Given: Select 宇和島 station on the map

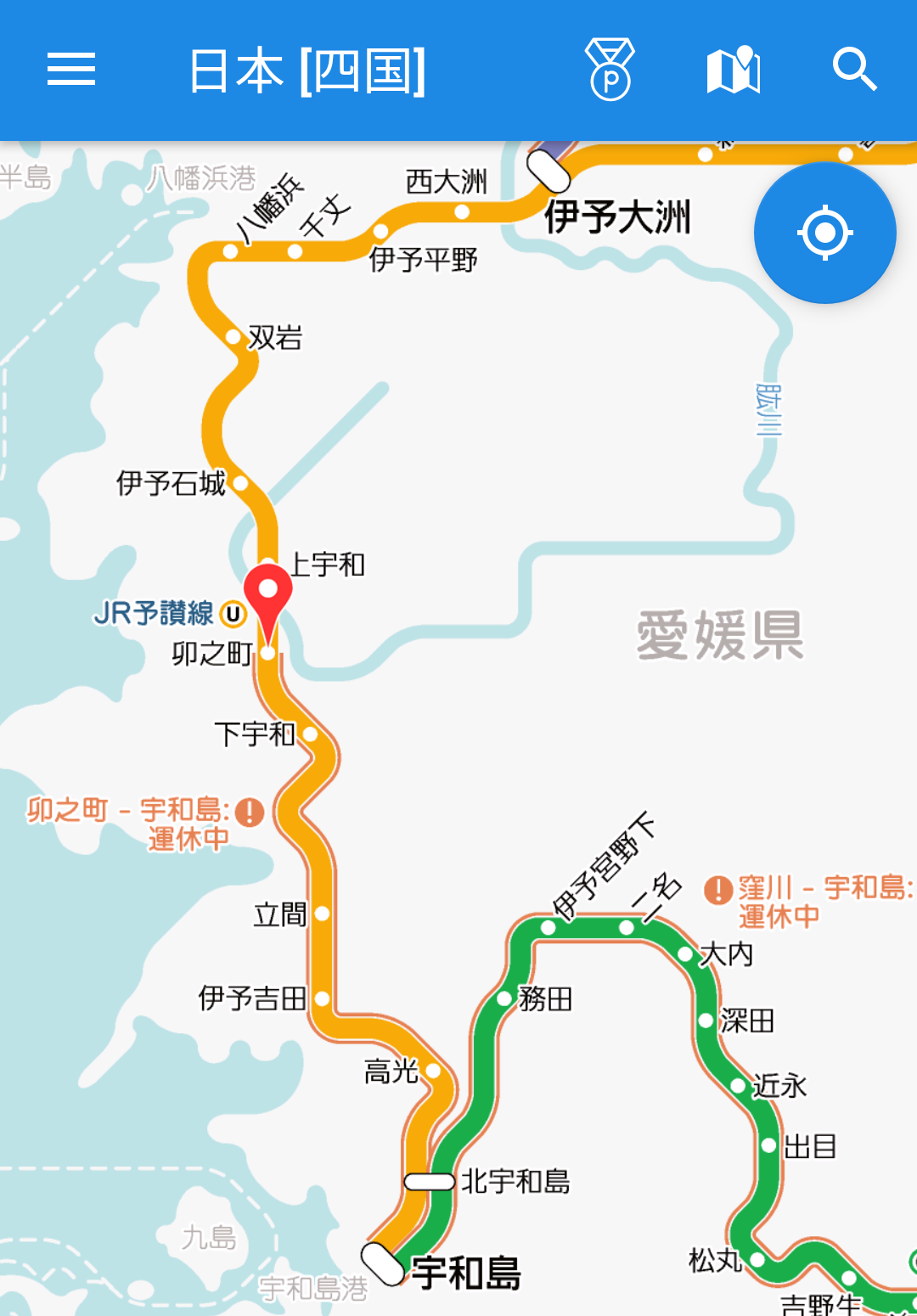Looking at the screenshot, I should (383, 1263).
